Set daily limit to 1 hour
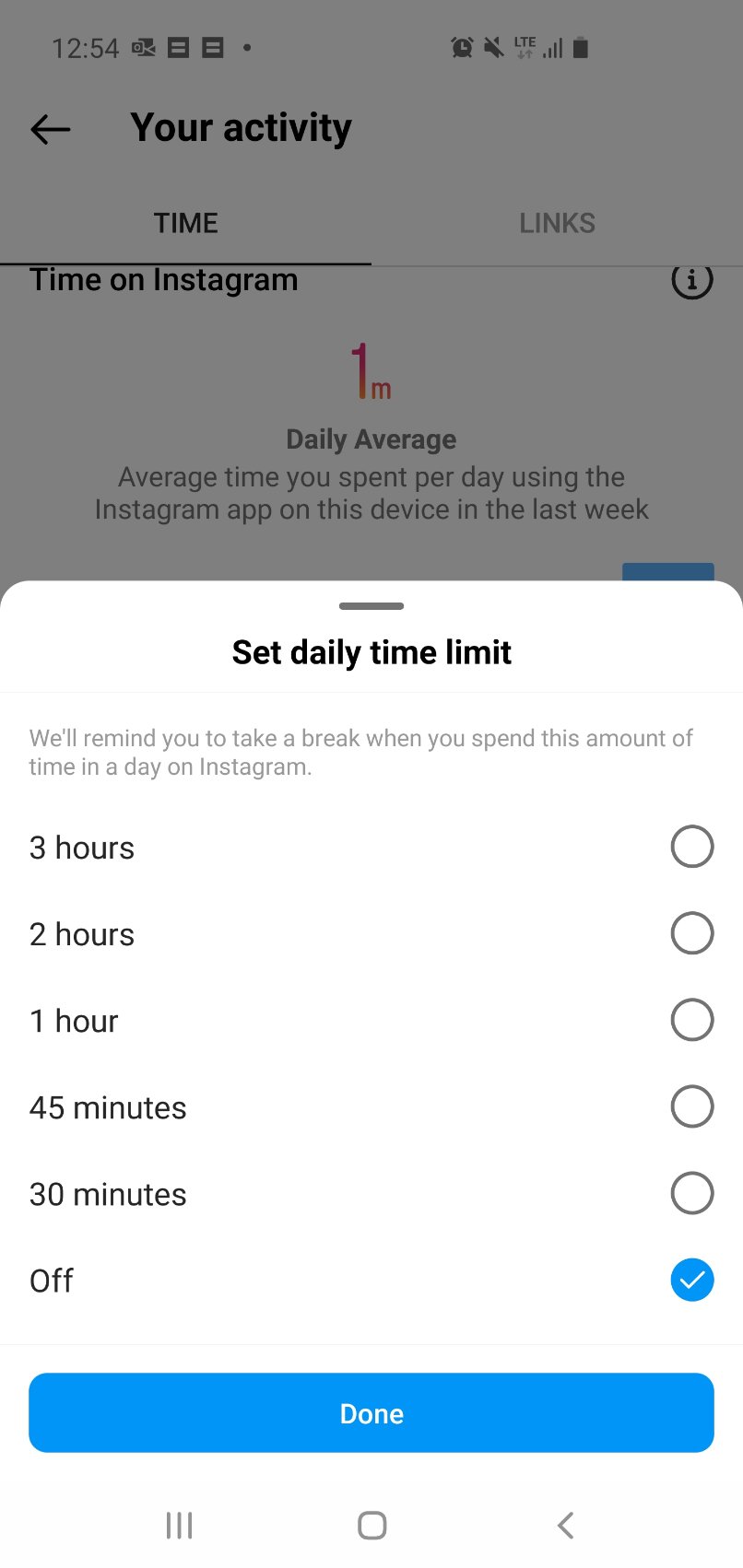The image size is (743, 1568). coord(691,1020)
